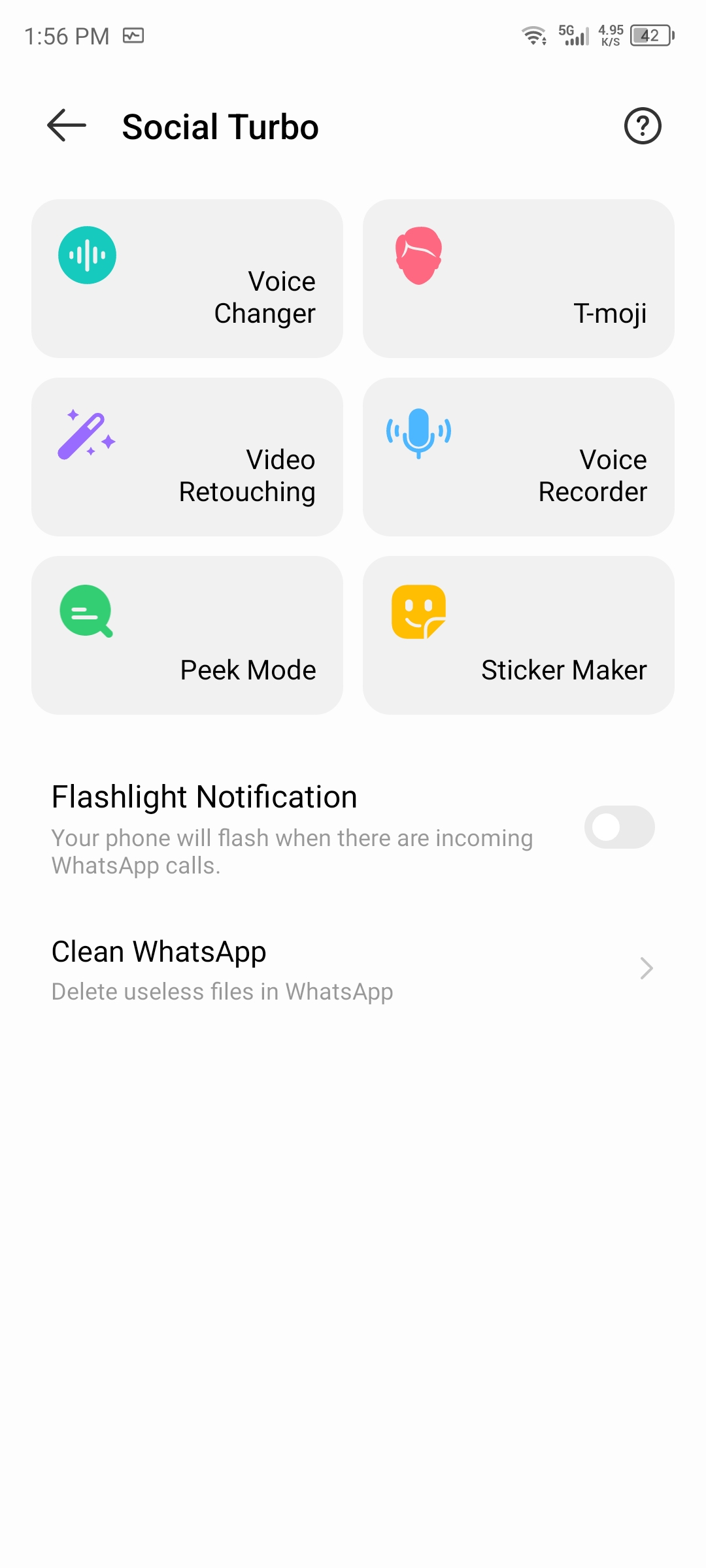Open the T-moji card
This screenshot has height=1568, width=706.
(518, 278)
